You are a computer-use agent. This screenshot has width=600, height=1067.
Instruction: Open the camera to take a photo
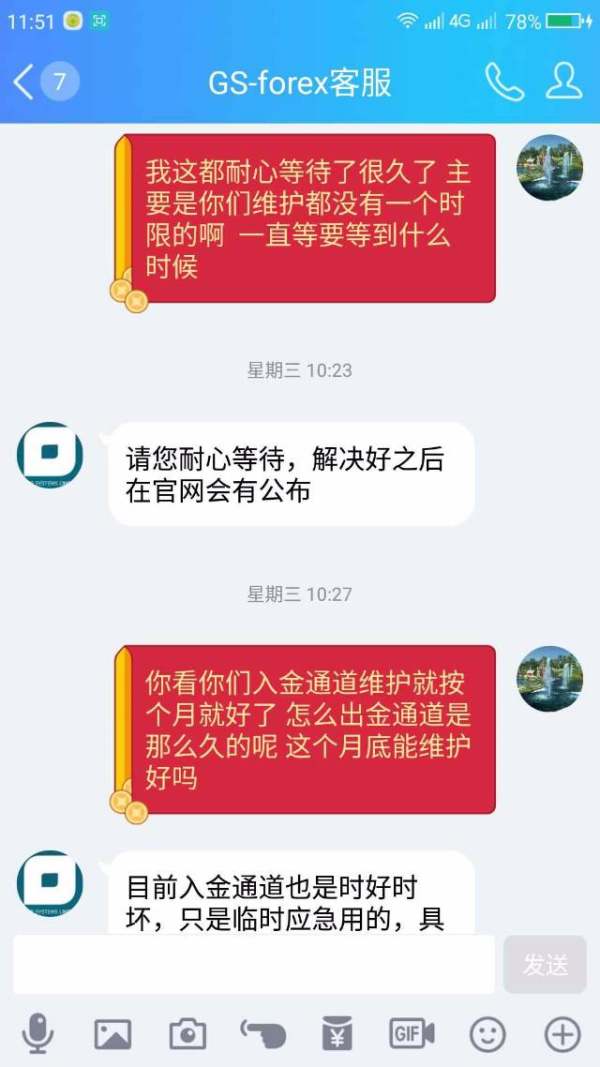[x=188, y=1034]
